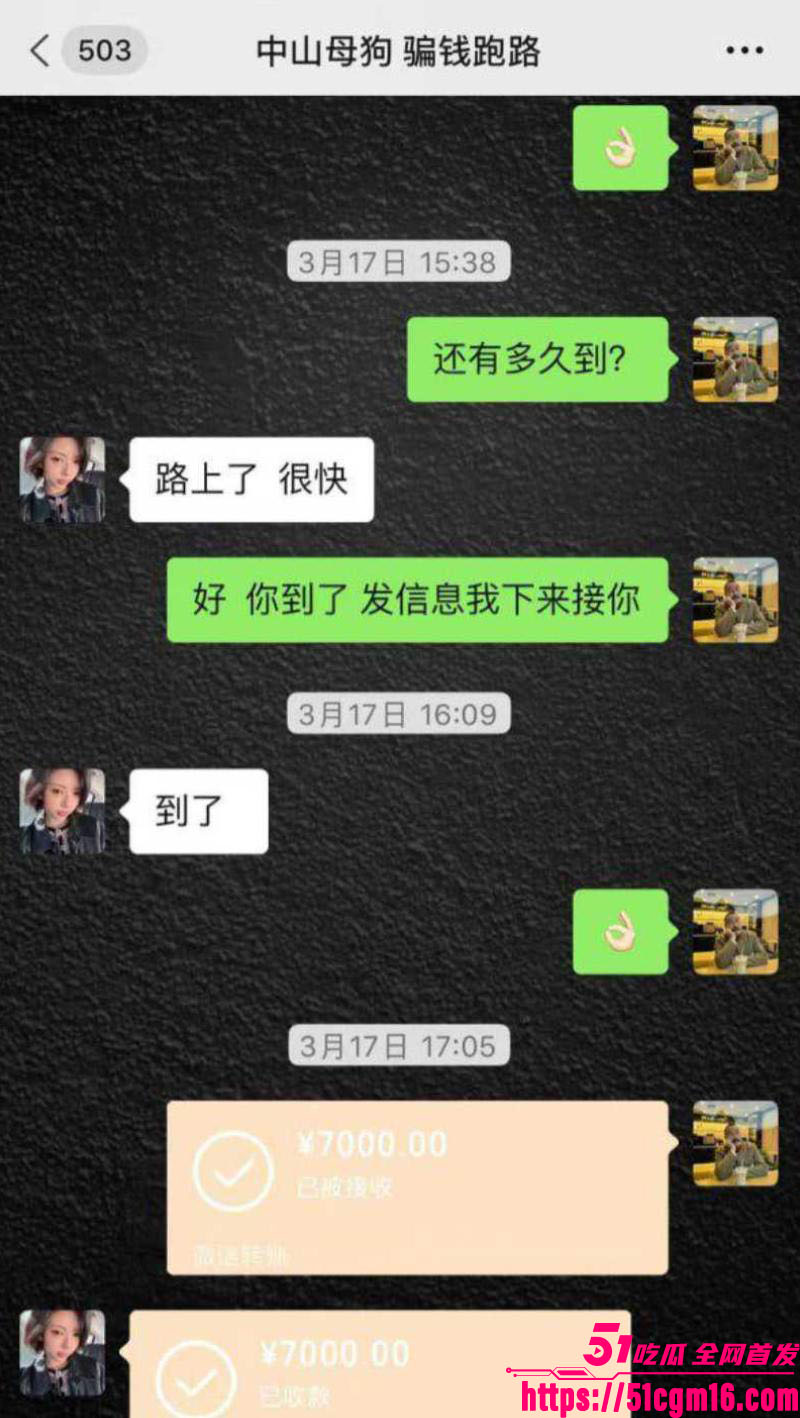Select the reply 路上了 很快
The height and width of the screenshot is (1418, 800).
[250, 480]
